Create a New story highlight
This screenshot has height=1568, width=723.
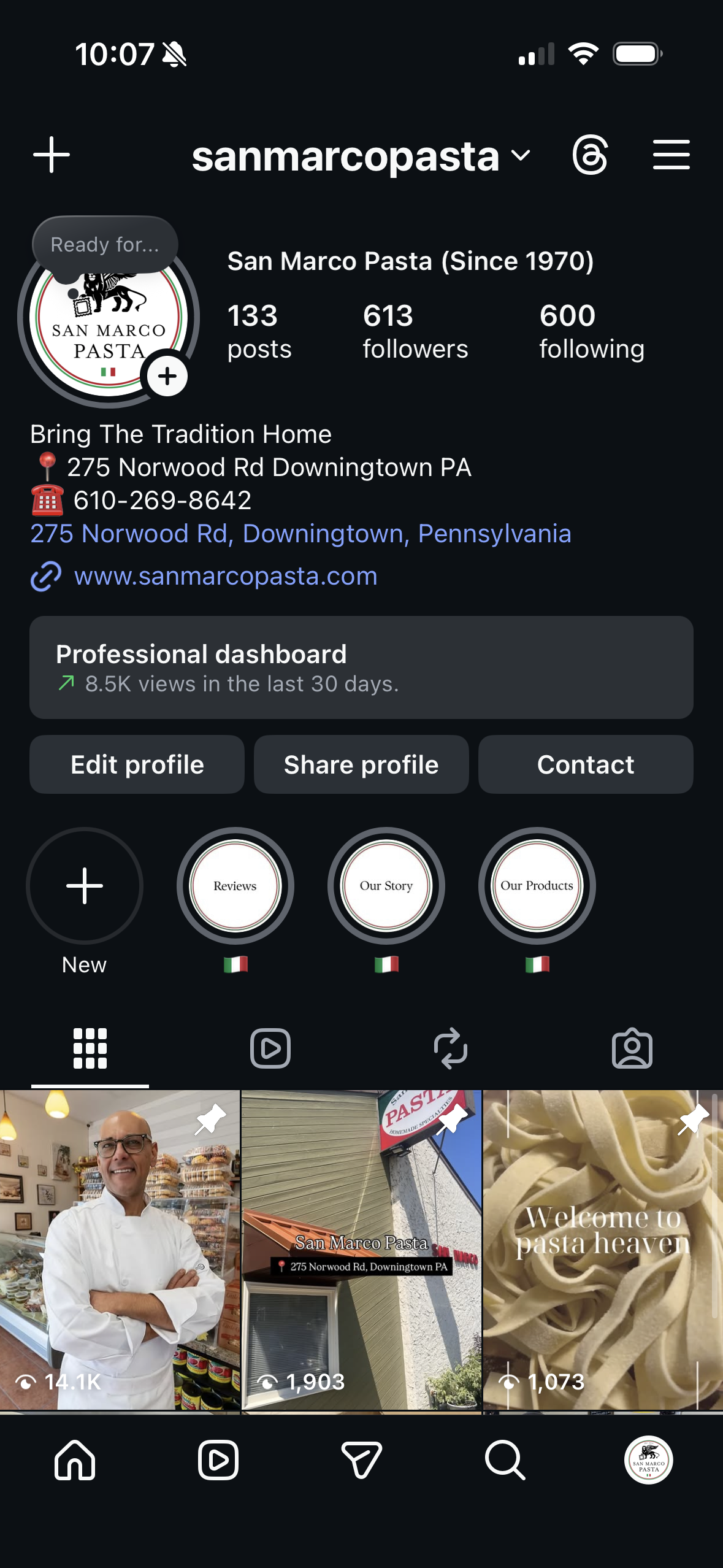click(x=85, y=886)
